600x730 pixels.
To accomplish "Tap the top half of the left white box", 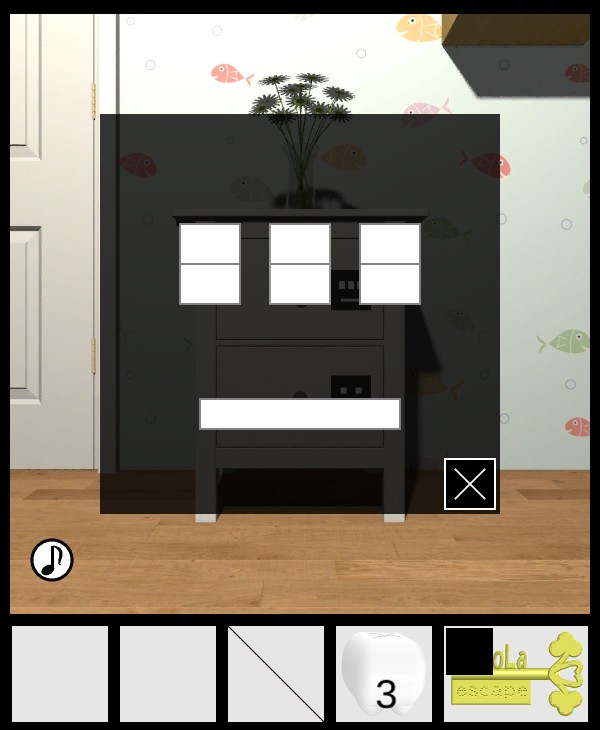I will pos(210,243).
